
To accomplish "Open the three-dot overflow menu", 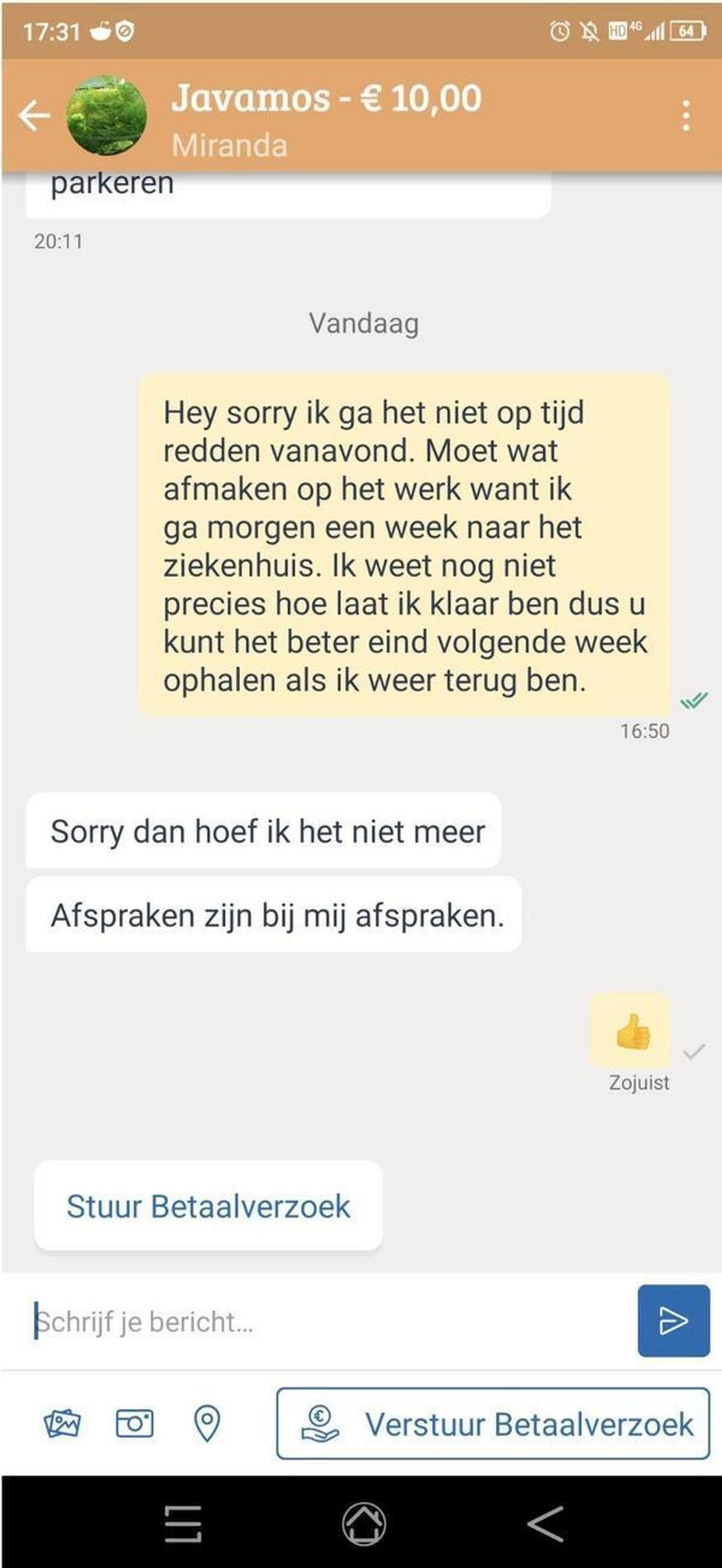I will pos(686,115).
